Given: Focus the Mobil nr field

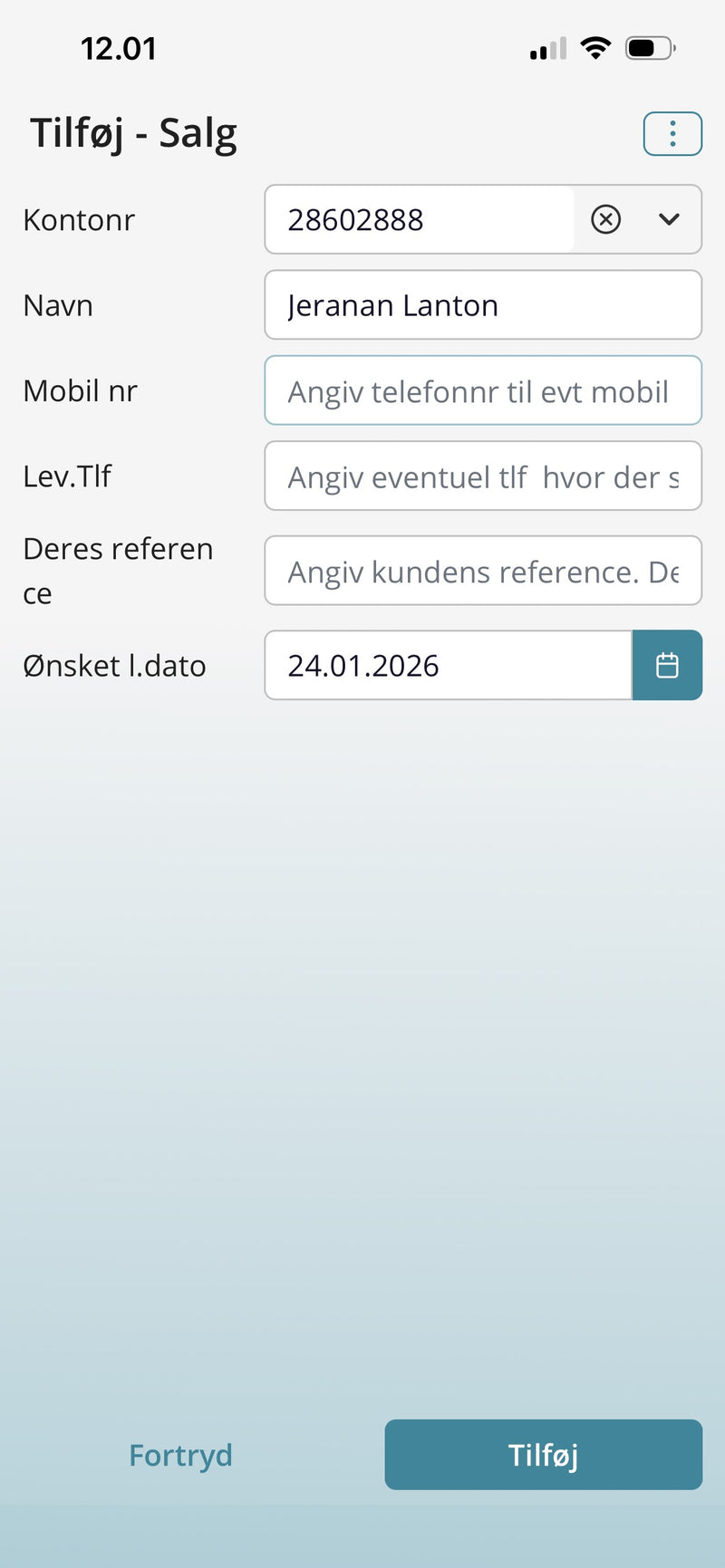Looking at the screenshot, I should point(482,390).
